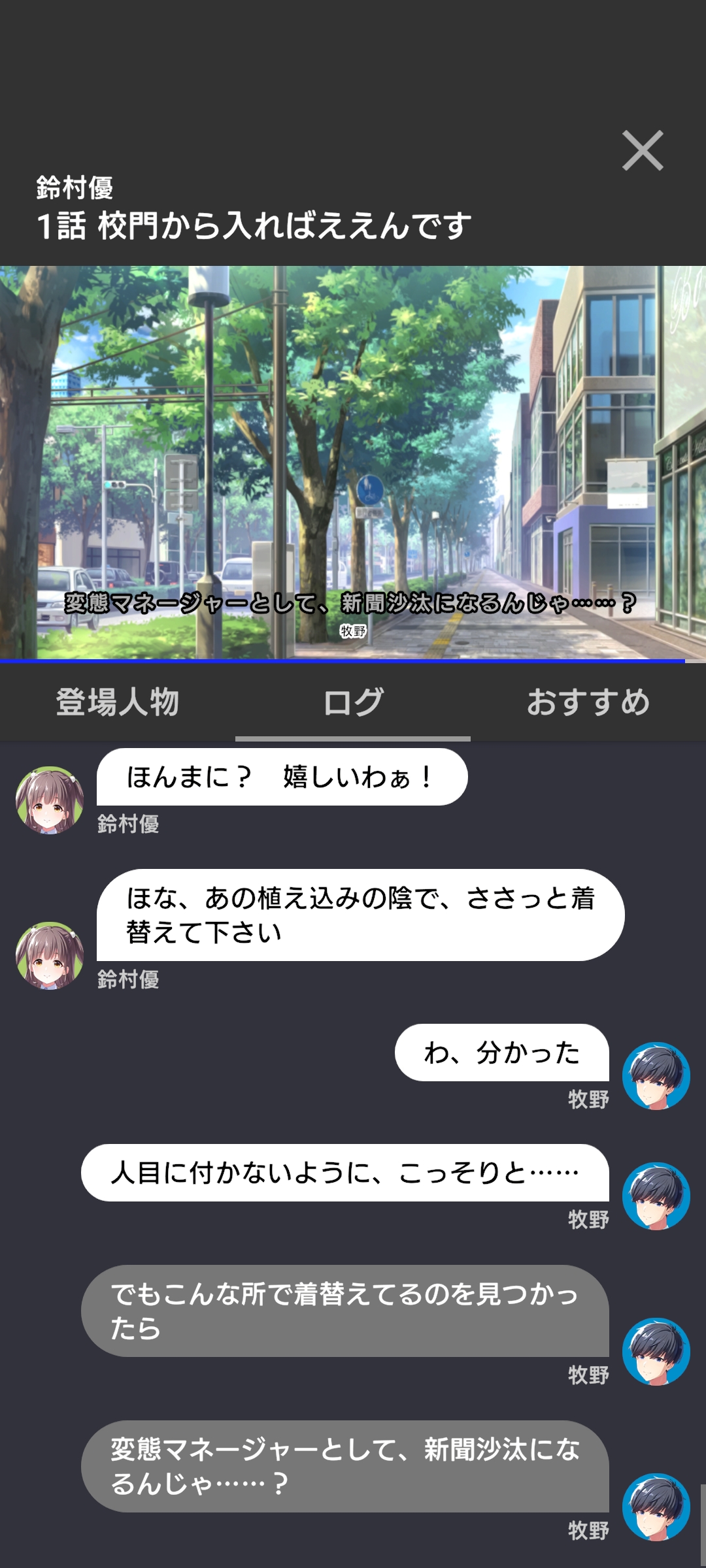Tap the ほな、あの植え込みの陰で log message
The height and width of the screenshot is (1568, 706).
point(360,915)
